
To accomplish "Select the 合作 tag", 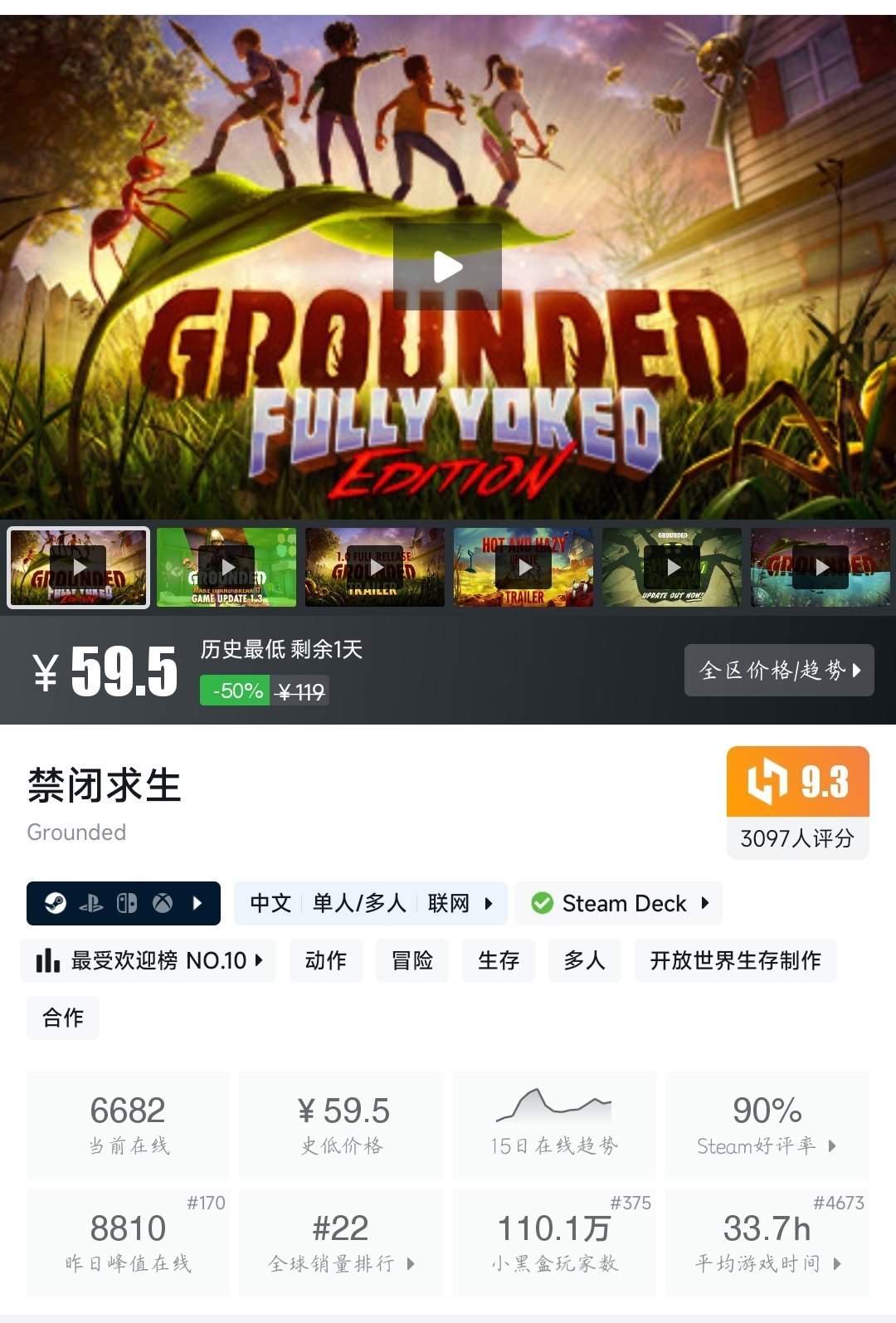I will point(63,1018).
